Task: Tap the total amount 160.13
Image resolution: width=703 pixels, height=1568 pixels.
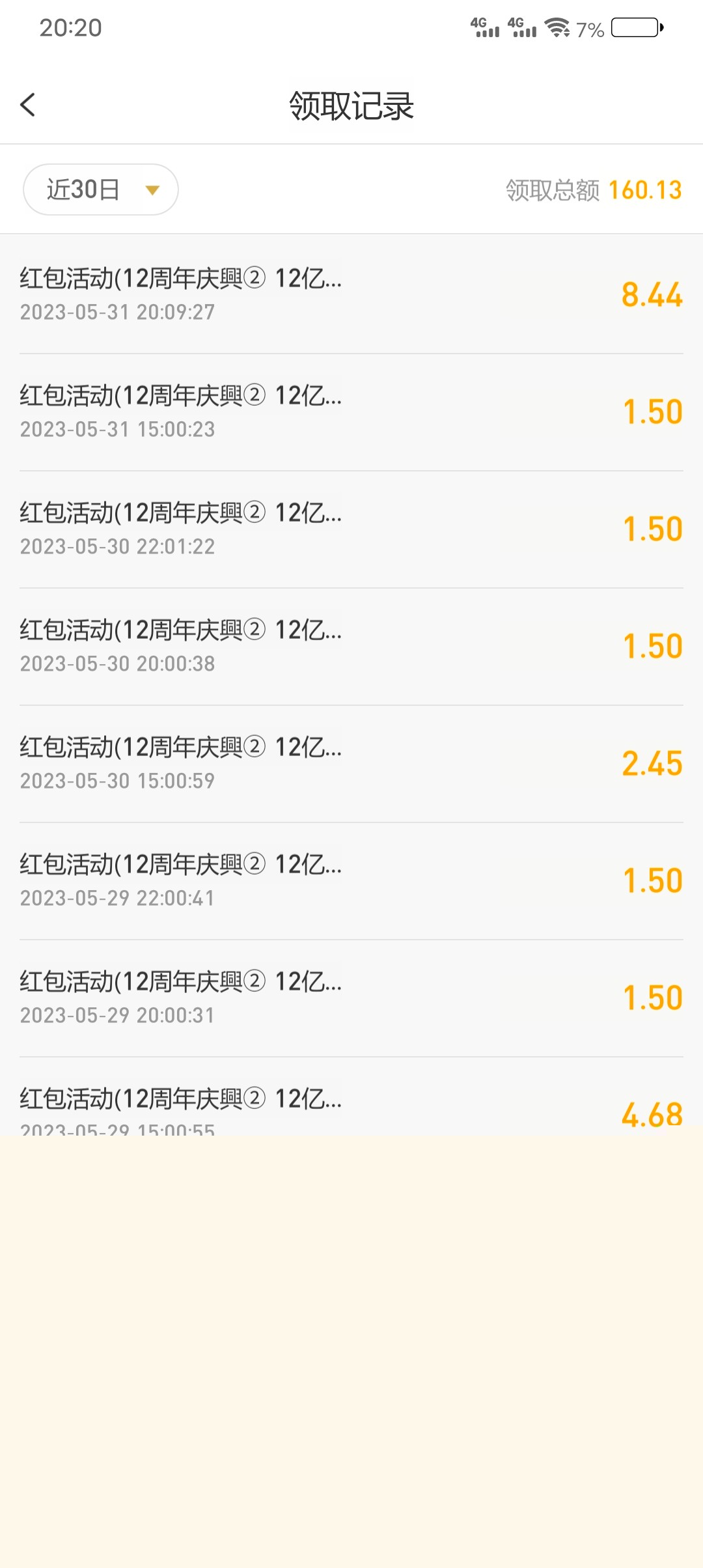Action: click(x=645, y=189)
